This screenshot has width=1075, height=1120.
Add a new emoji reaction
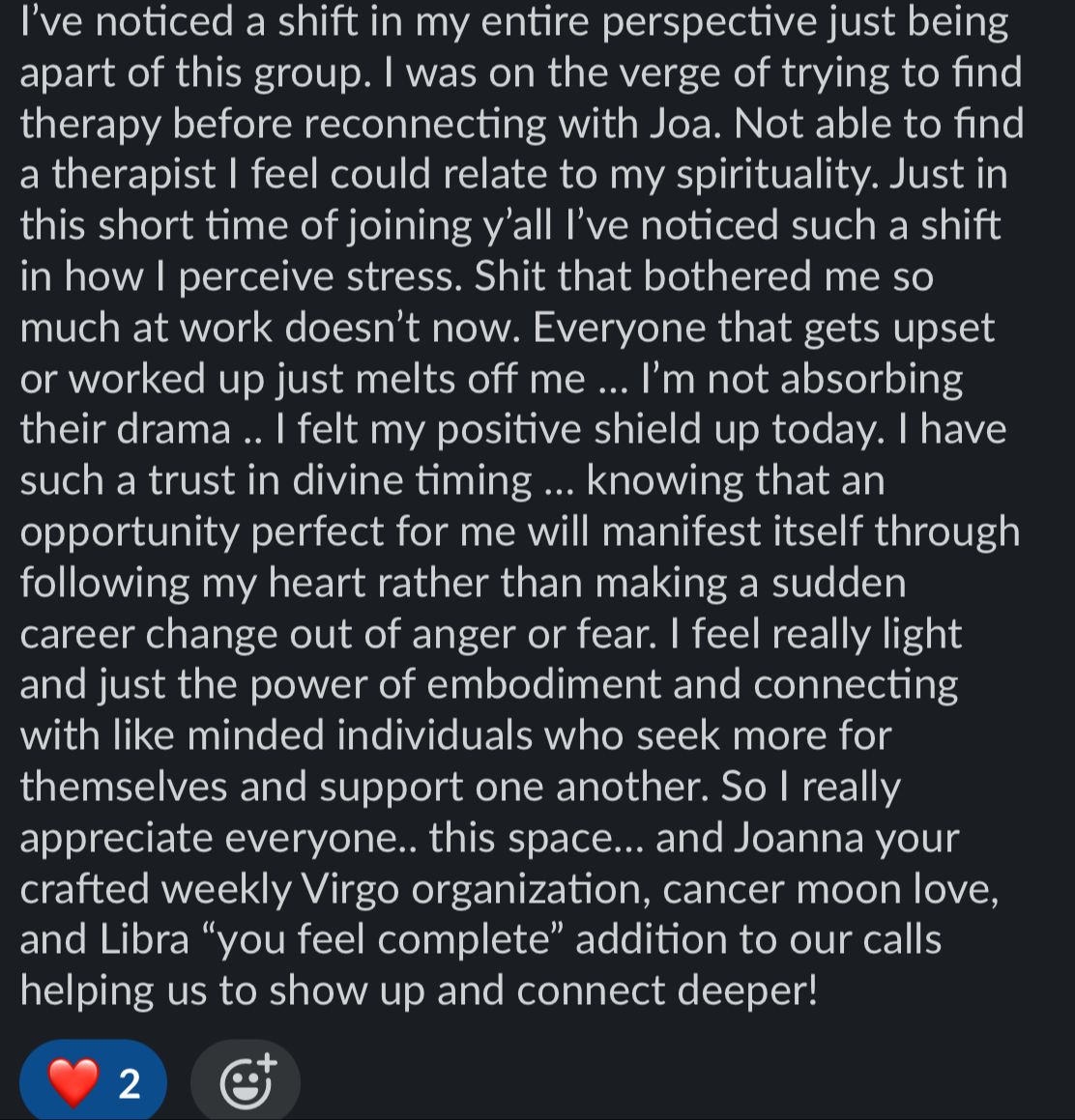click(x=246, y=1082)
